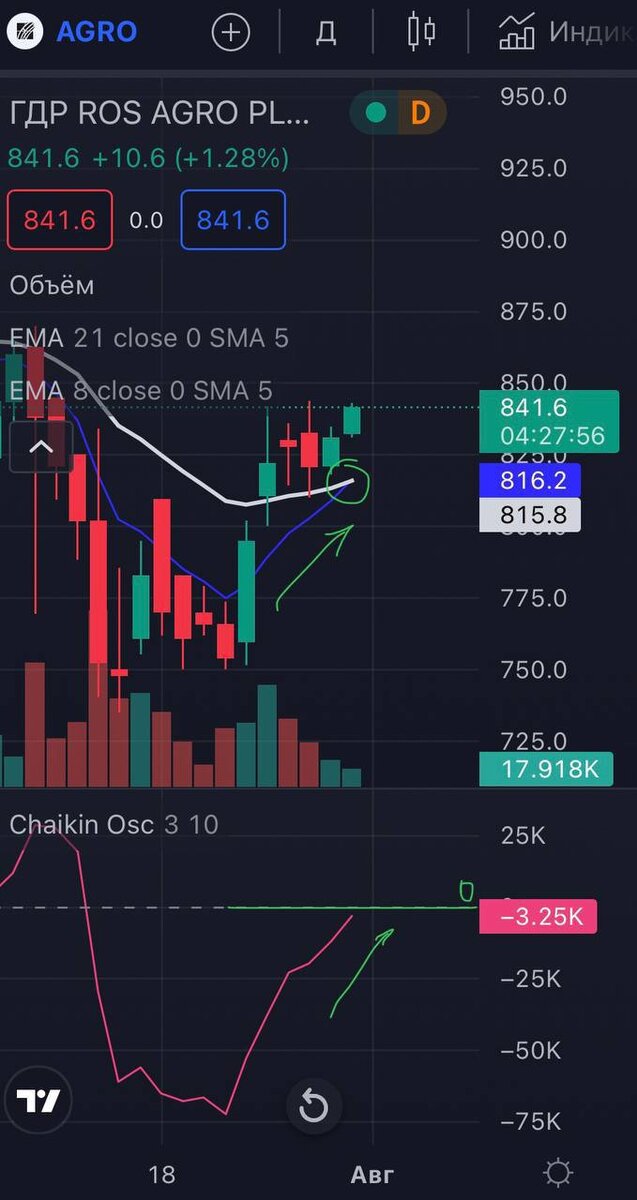Change the Д timeframe interval
Image resolution: width=637 pixels, height=1200 pixels.
326,32
